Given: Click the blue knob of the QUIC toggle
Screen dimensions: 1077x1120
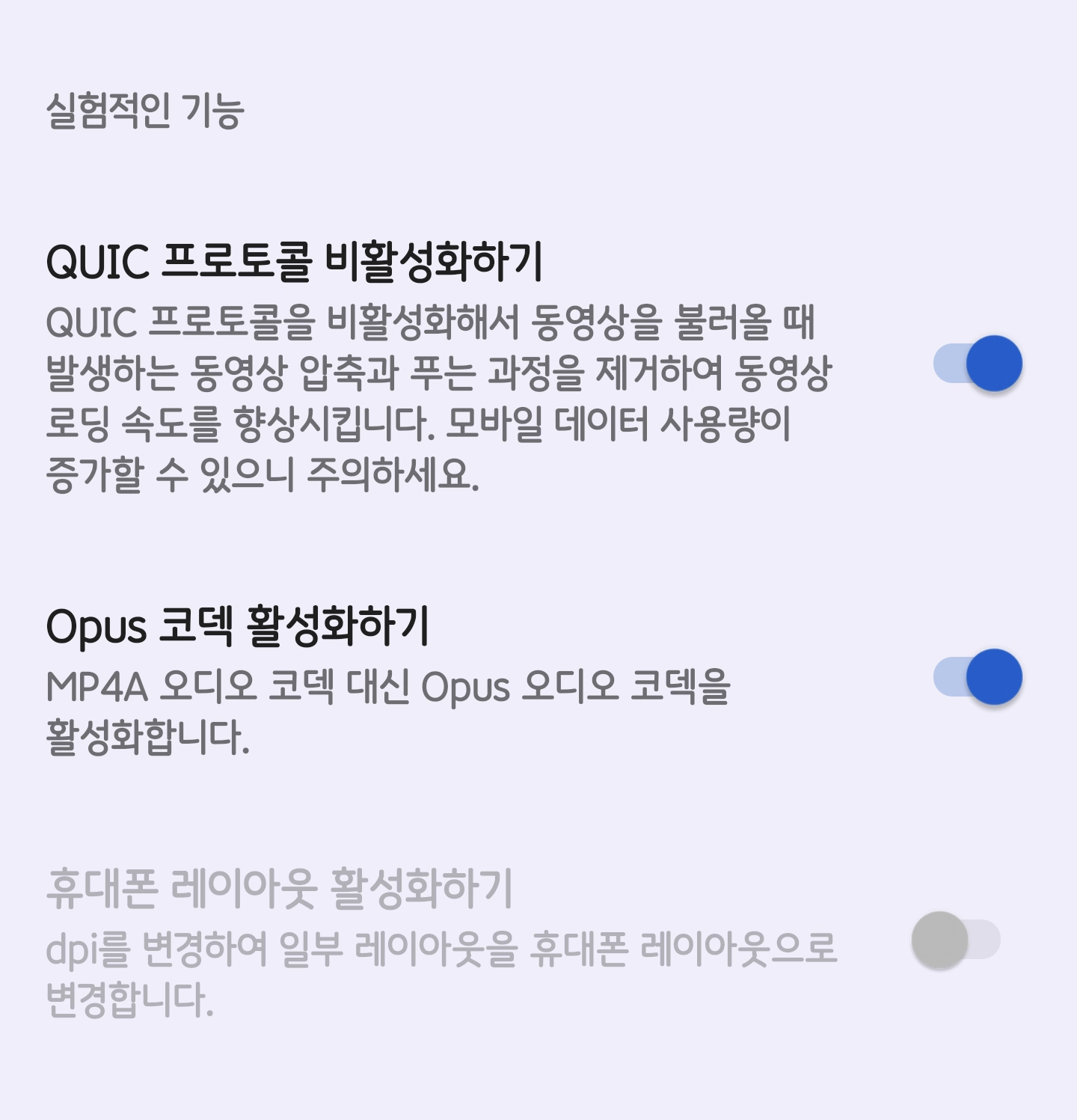Looking at the screenshot, I should point(995,362).
